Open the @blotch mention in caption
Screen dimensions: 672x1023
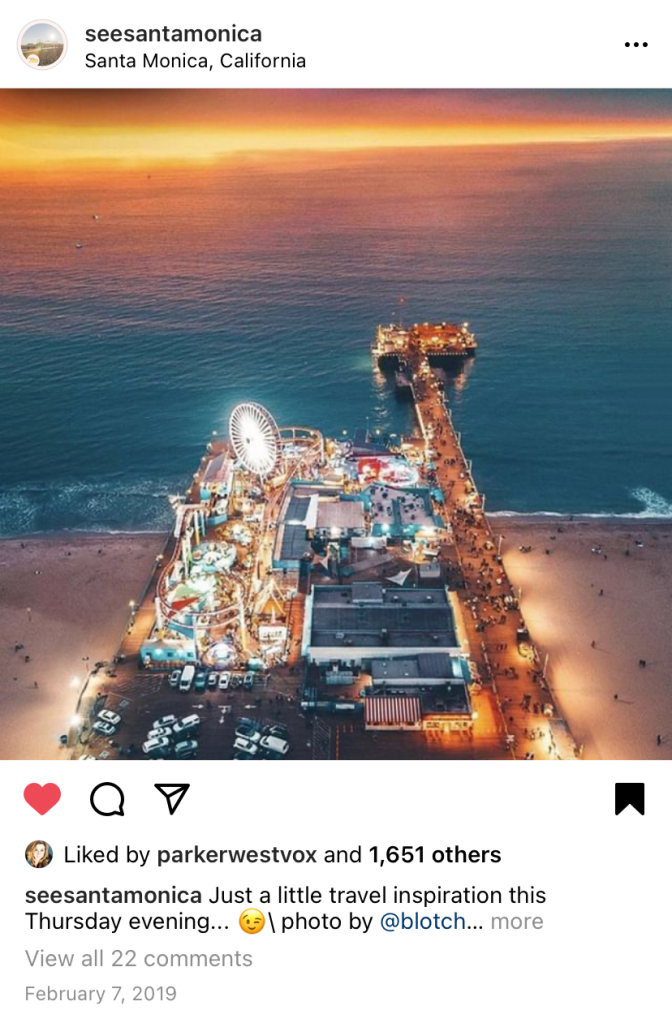pyautogui.click(x=423, y=922)
